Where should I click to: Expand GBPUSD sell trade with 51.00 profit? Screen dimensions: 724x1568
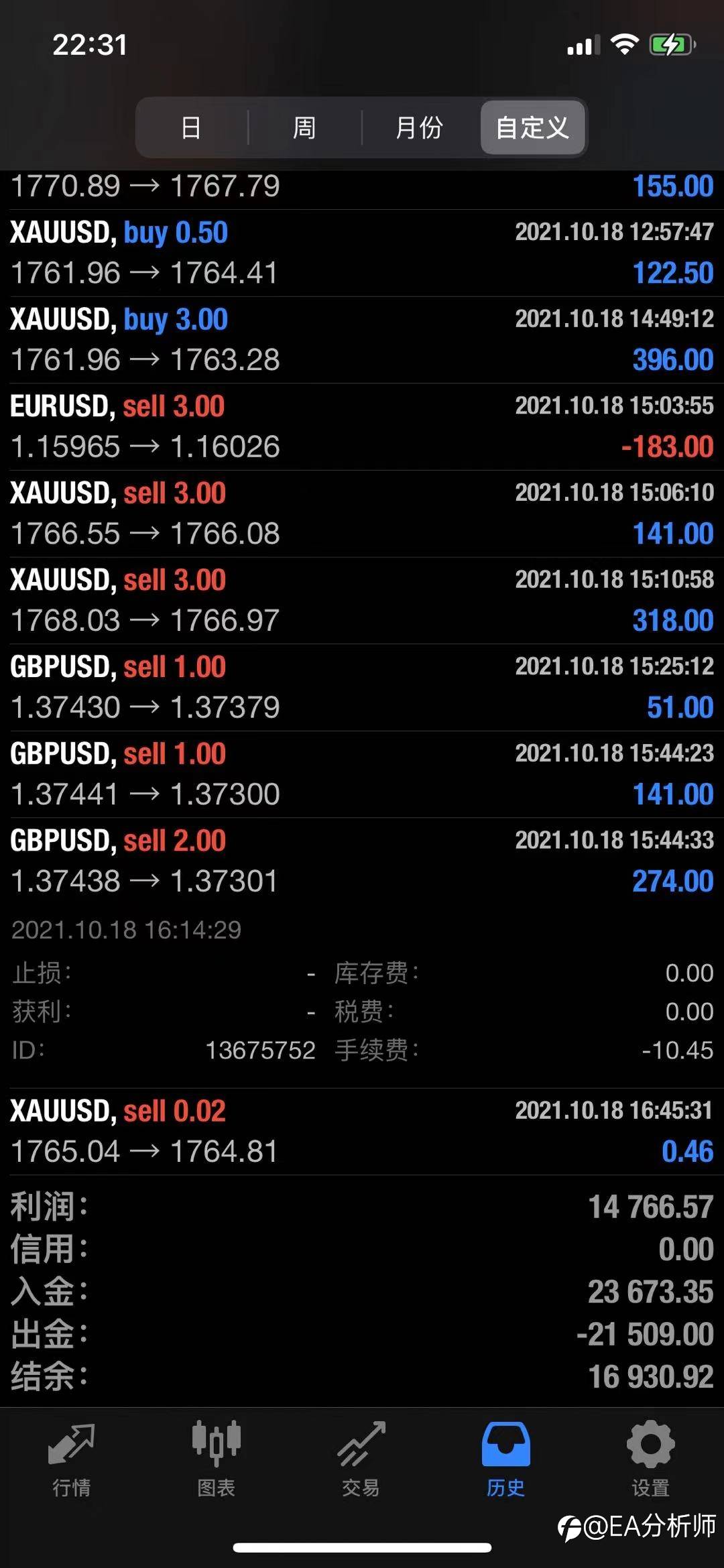[x=362, y=687]
